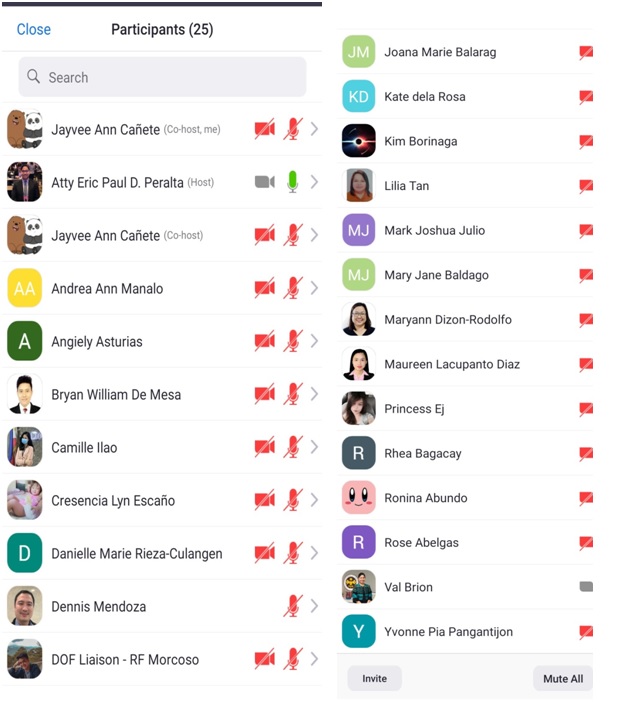Select Kate dela Rosa
The image size is (633, 702).
click(x=424, y=97)
